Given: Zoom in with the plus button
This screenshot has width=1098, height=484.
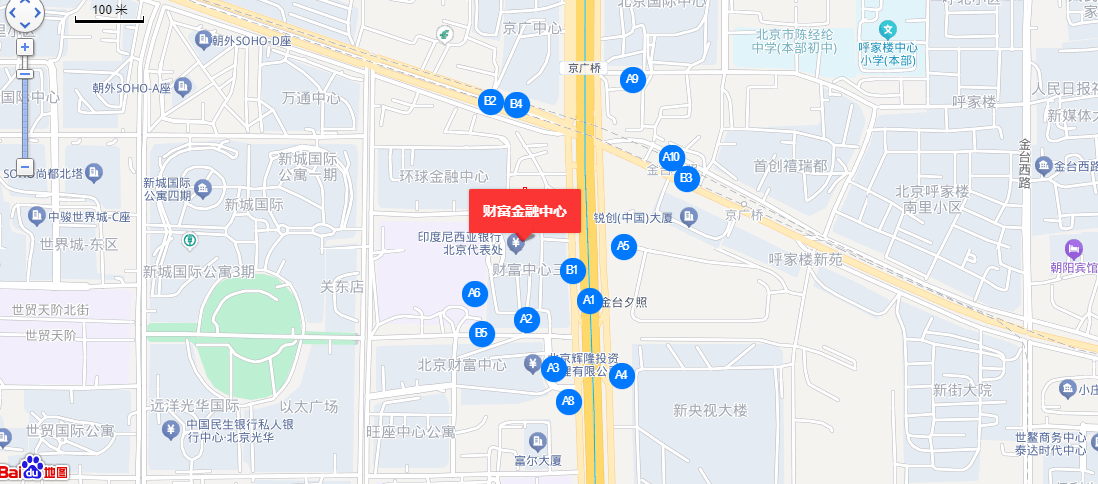Looking at the screenshot, I should coord(25,47).
